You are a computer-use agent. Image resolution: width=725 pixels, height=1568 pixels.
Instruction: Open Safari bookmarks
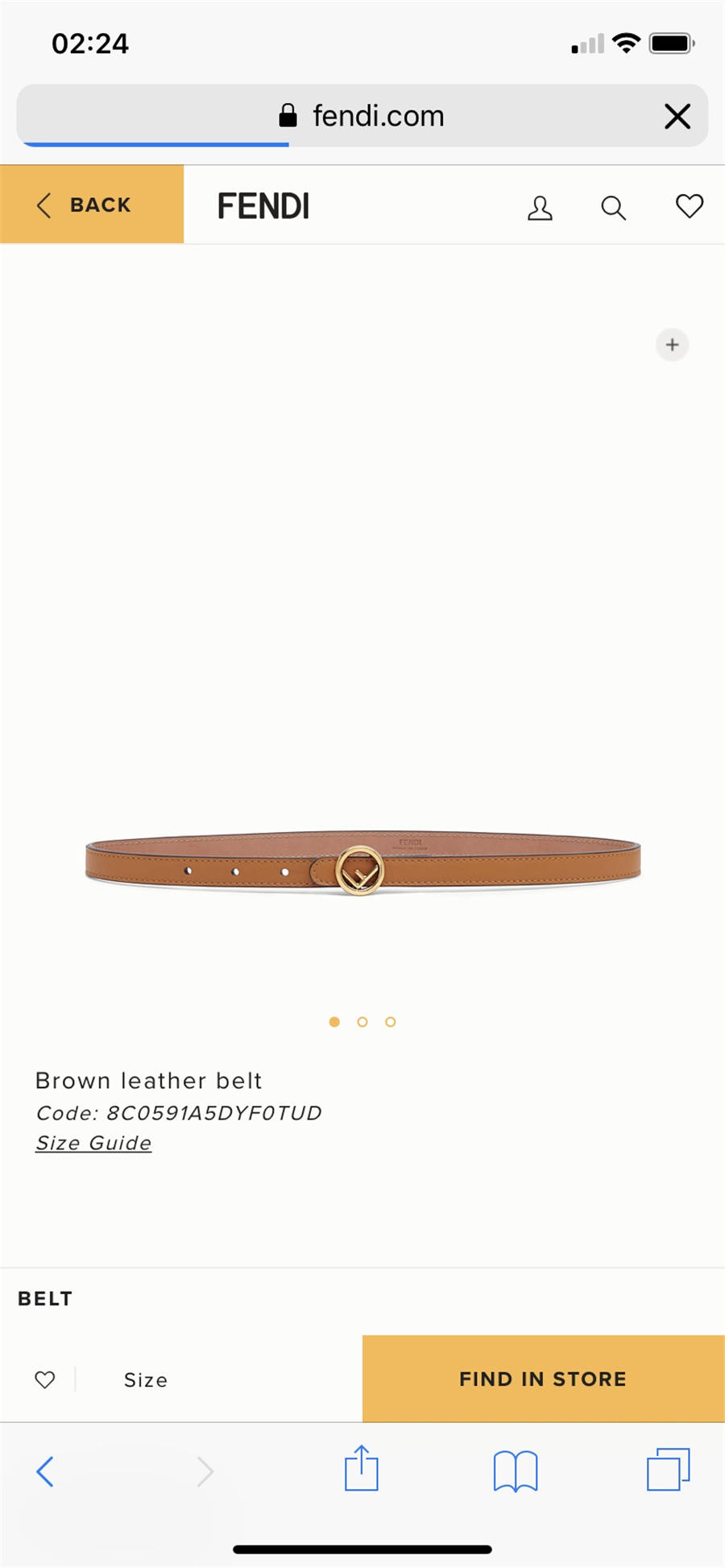pyautogui.click(x=516, y=1471)
